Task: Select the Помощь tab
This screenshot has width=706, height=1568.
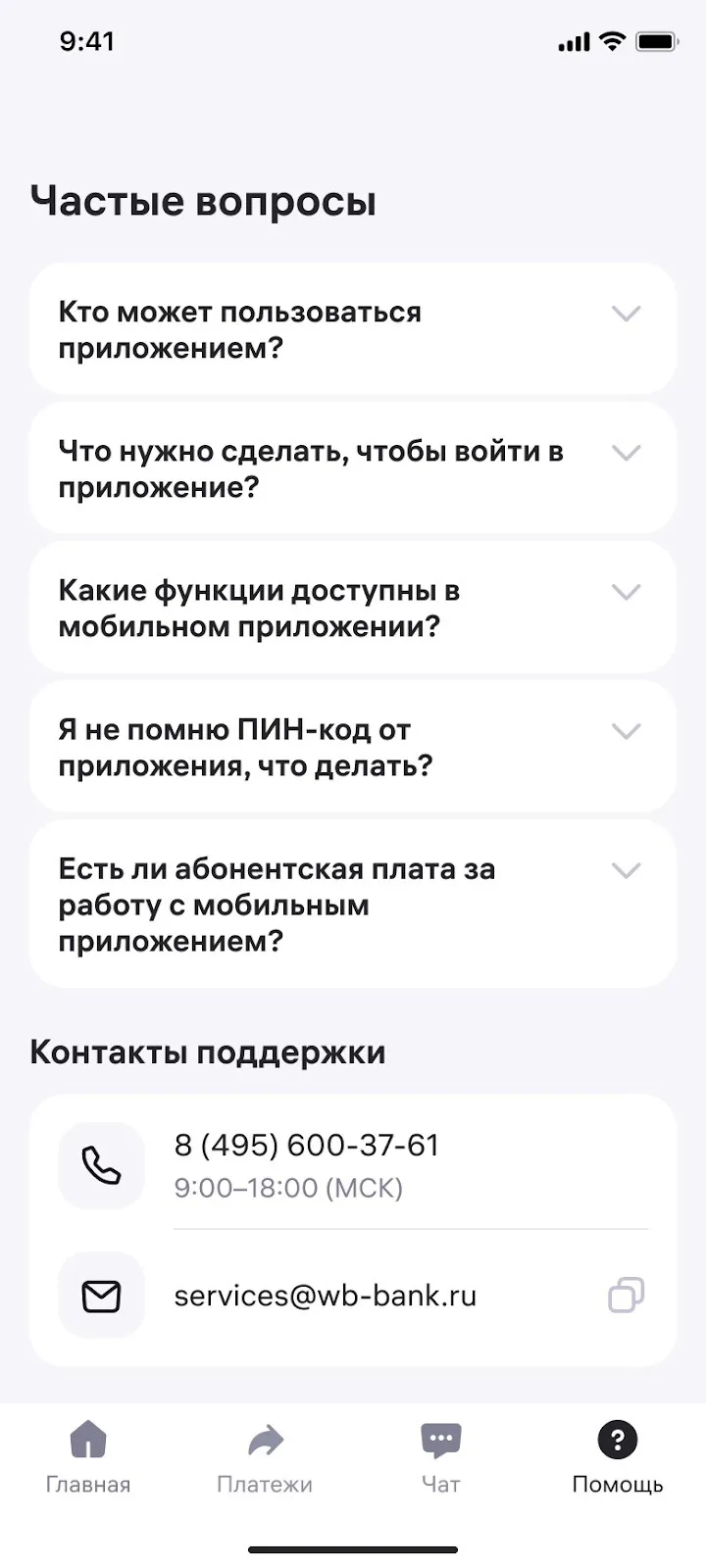Action: [x=618, y=1457]
